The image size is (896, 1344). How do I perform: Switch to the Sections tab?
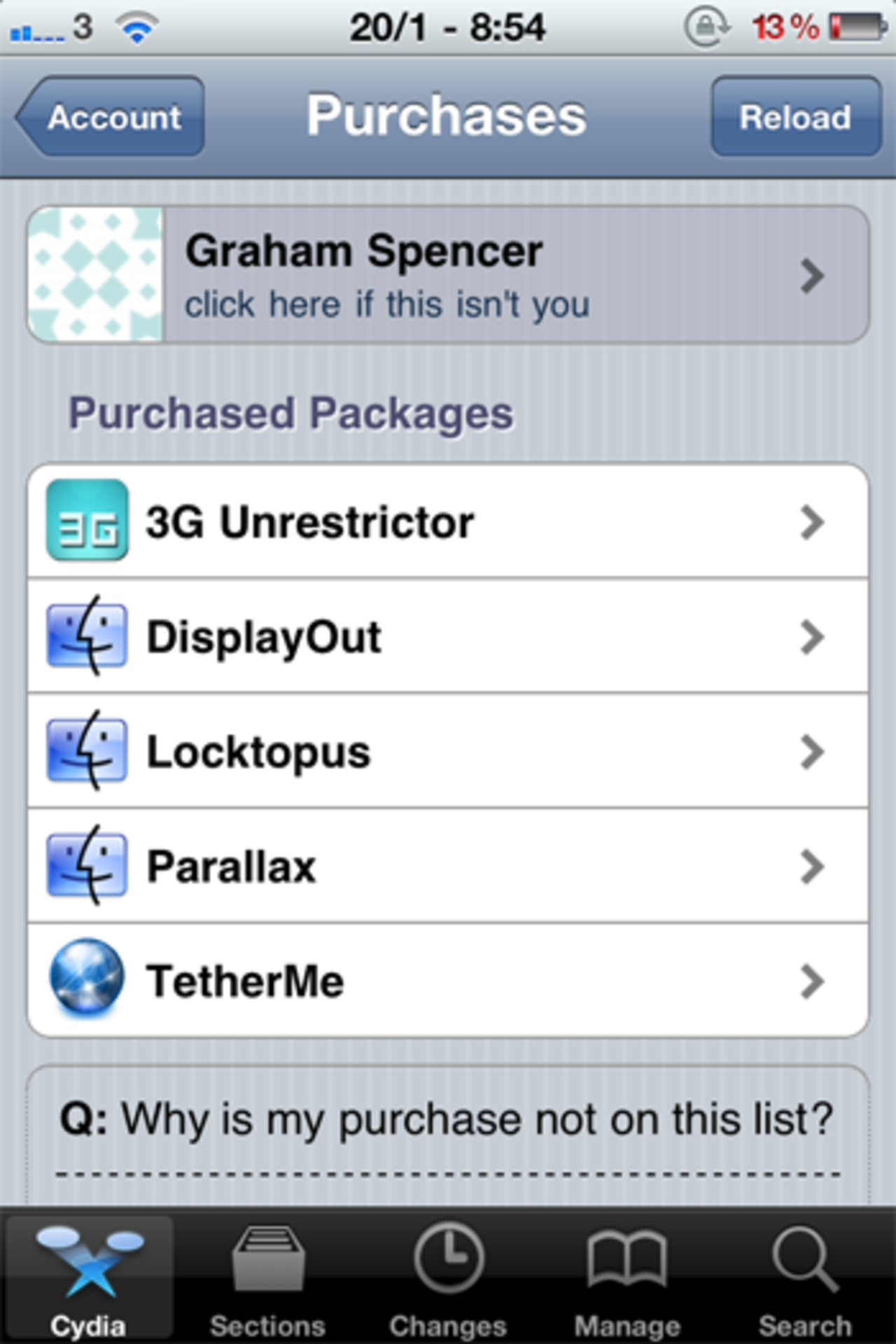click(267, 1280)
